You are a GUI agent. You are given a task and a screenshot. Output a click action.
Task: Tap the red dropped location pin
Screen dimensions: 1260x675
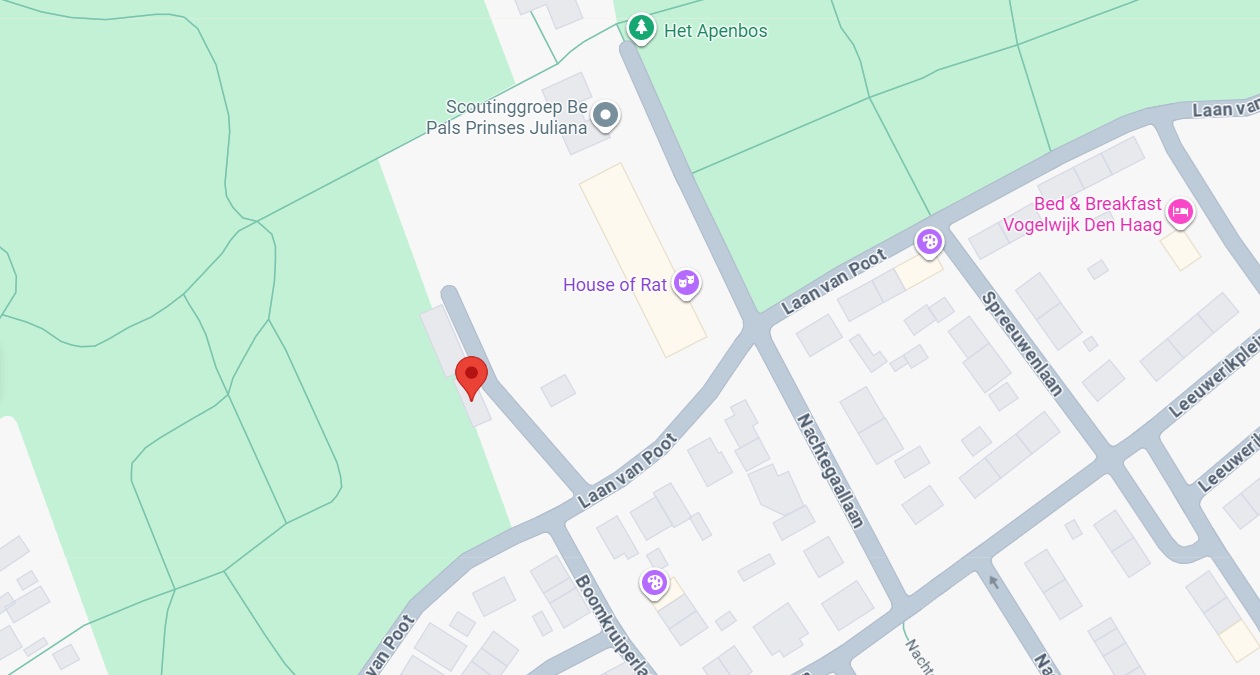[471, 377]
